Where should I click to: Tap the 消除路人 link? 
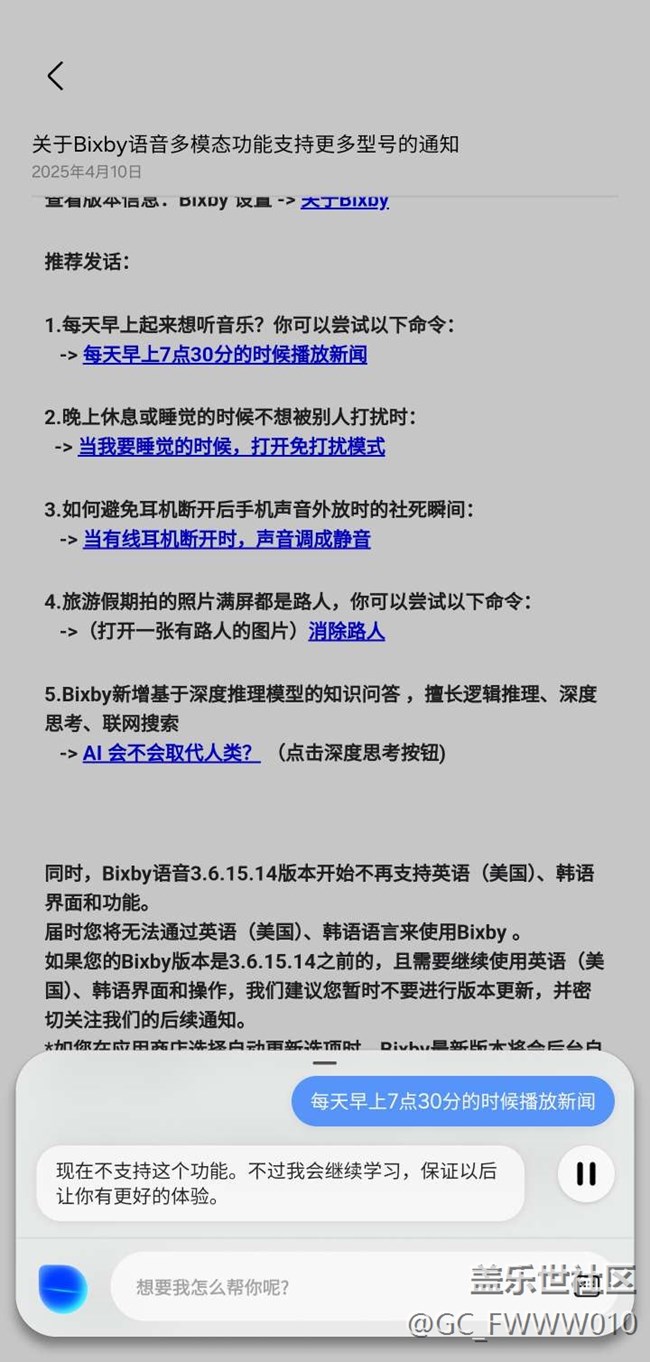point(346,631)
